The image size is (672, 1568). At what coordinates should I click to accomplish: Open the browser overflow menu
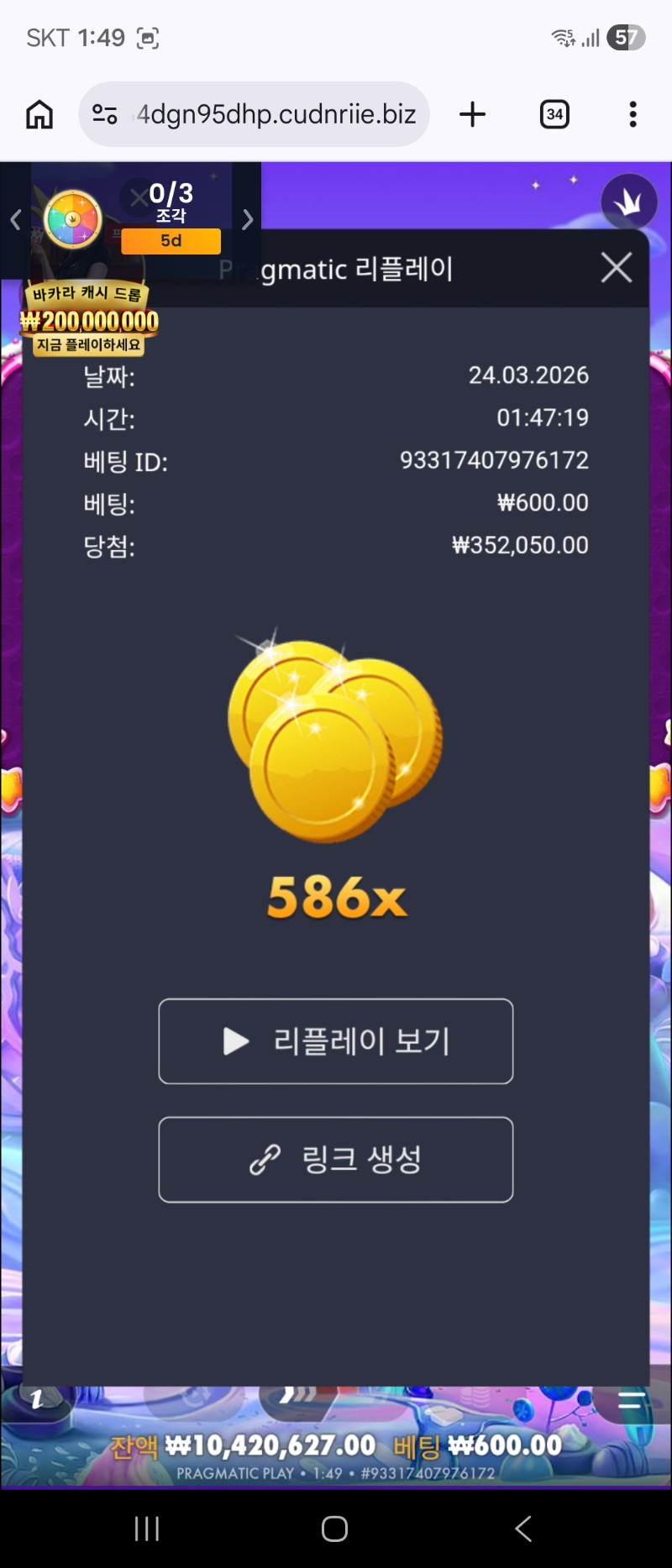(x=633, y=114)
